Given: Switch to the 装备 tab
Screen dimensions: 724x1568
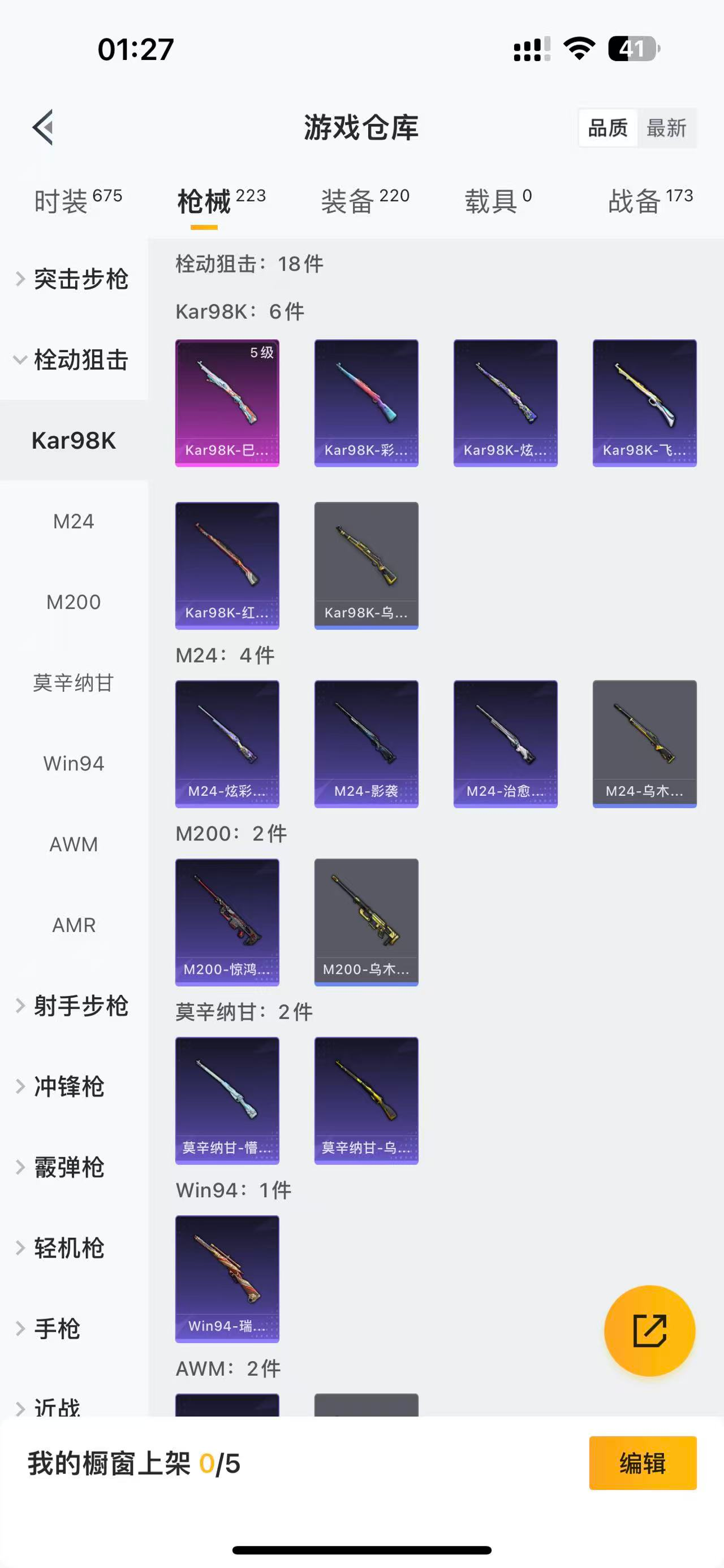Looking at the screenshot, I should tap(365, 201).
